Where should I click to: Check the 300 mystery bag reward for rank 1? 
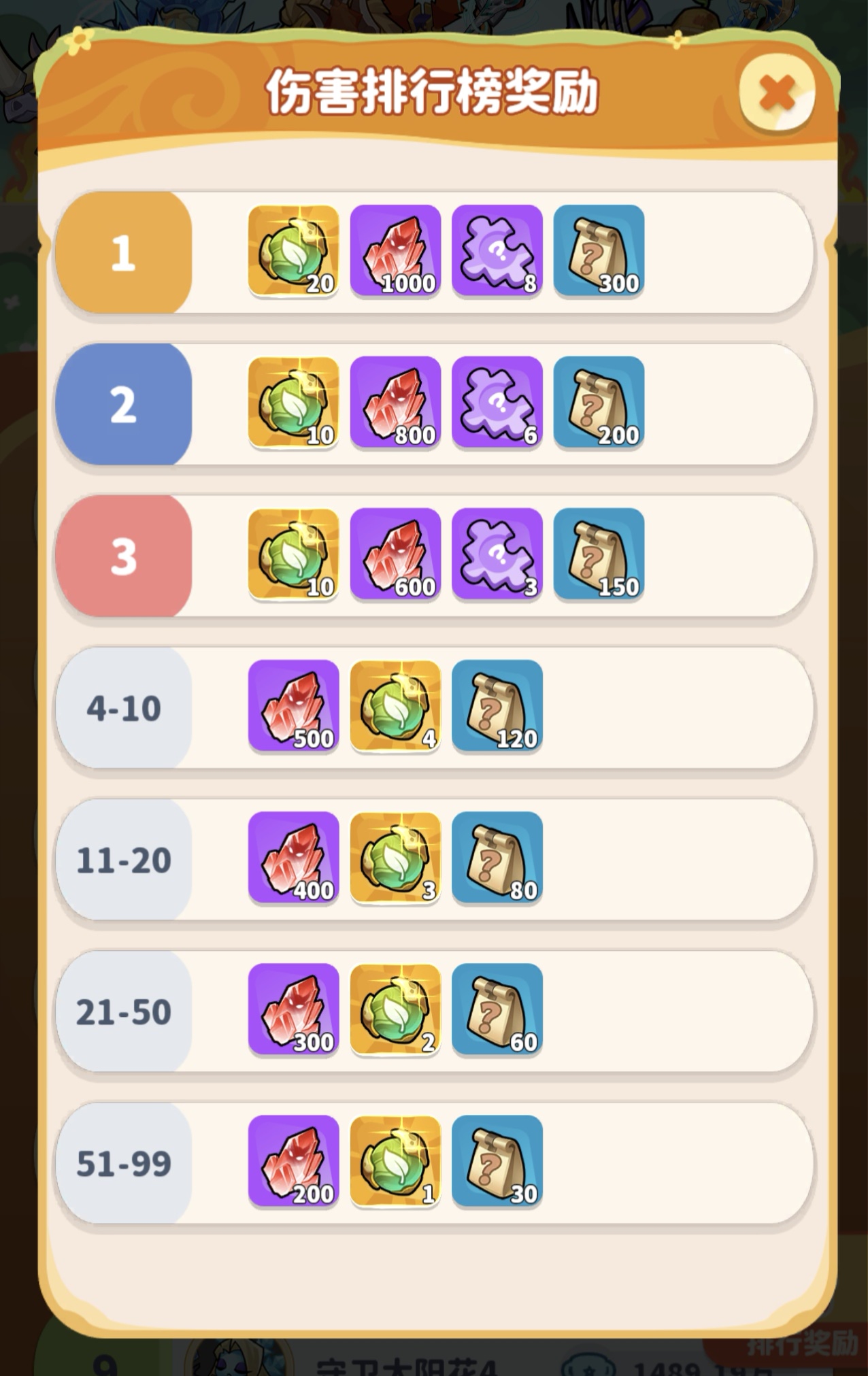coord(599,251)
